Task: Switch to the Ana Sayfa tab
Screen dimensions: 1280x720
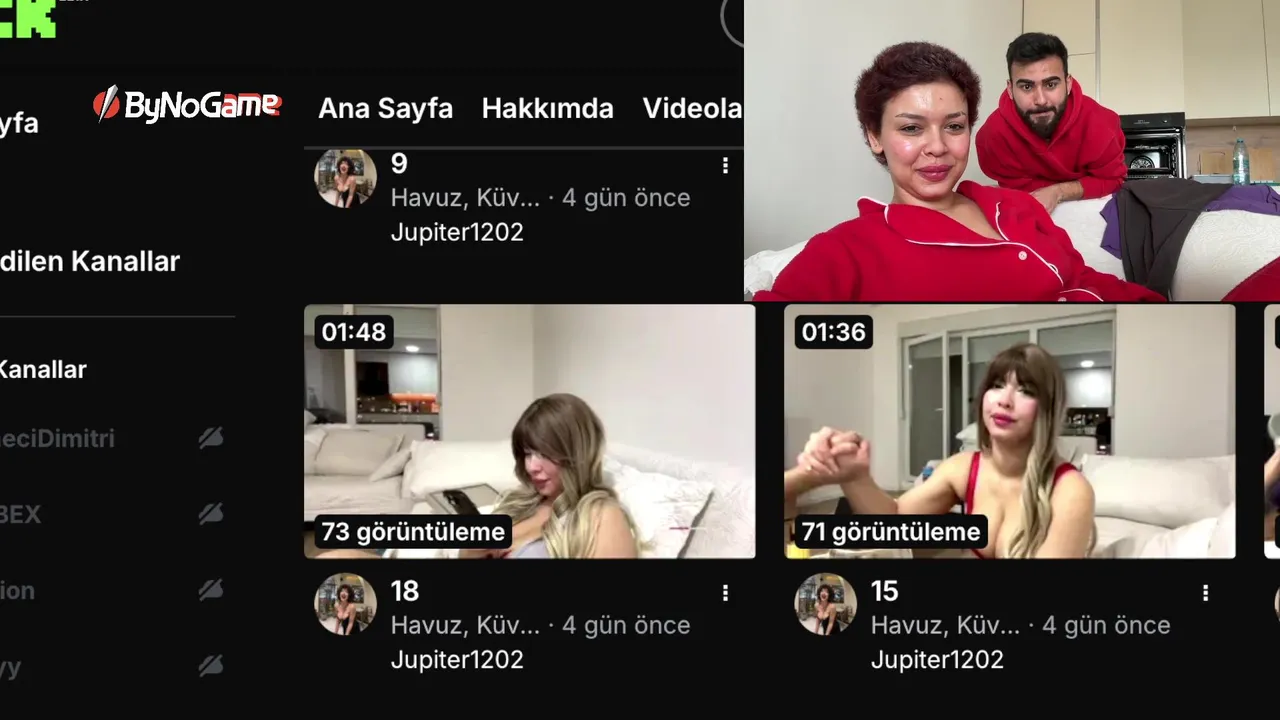Action: point(385,109)
